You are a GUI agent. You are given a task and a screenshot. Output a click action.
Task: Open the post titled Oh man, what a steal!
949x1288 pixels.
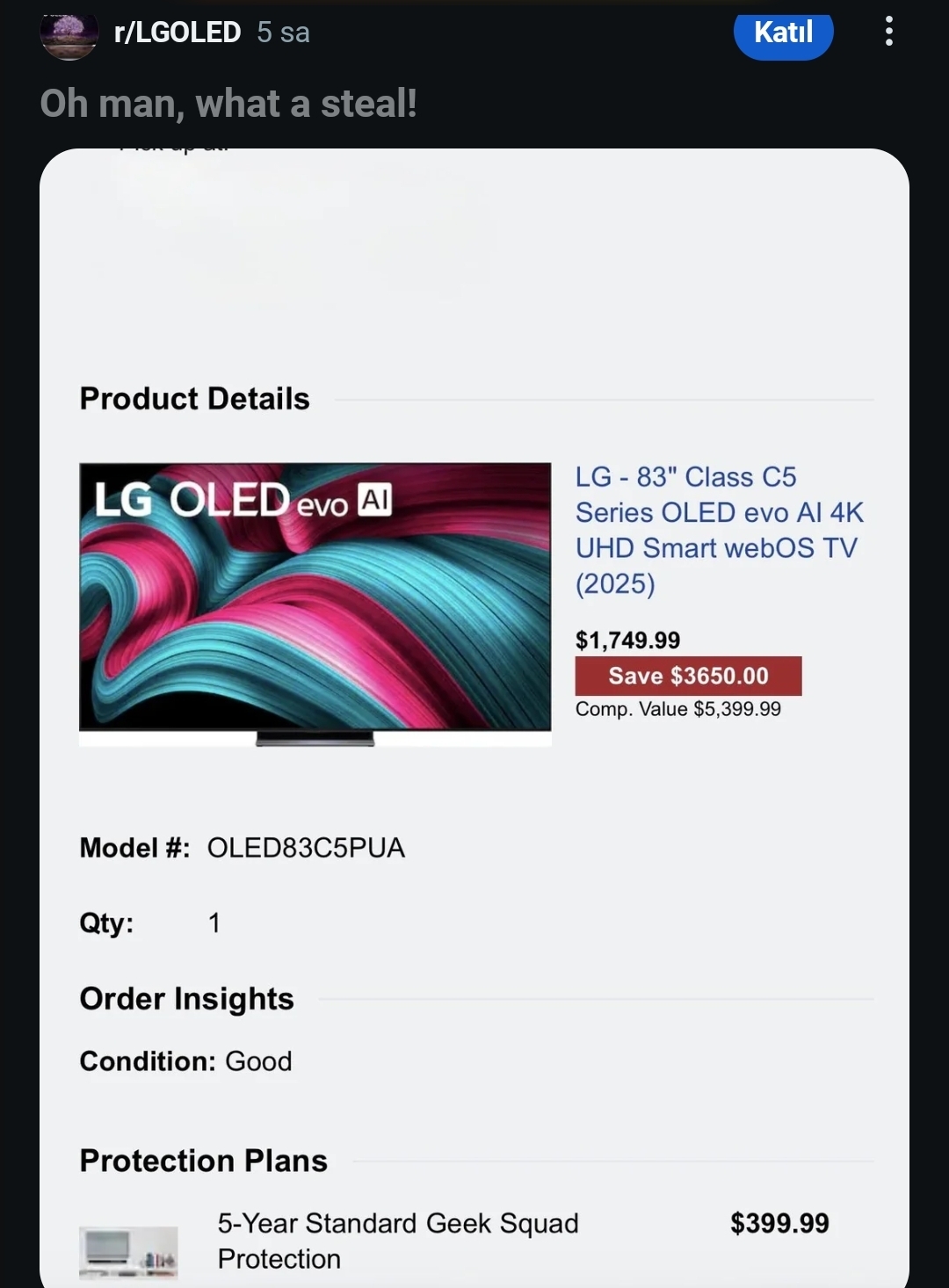pyautogui.click(x=228, y=104)
